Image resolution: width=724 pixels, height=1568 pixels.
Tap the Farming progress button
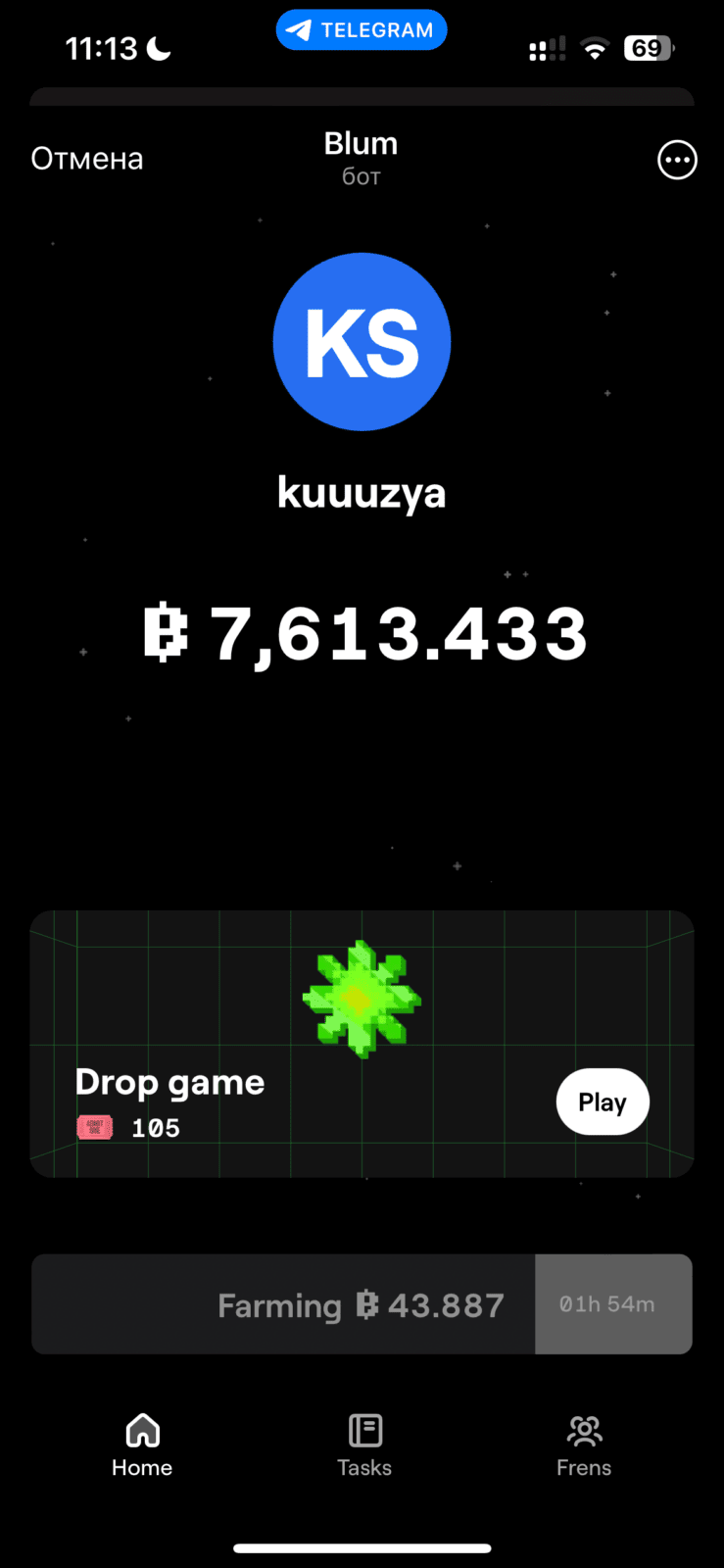pyautogui.click(x=362, y=1304)
